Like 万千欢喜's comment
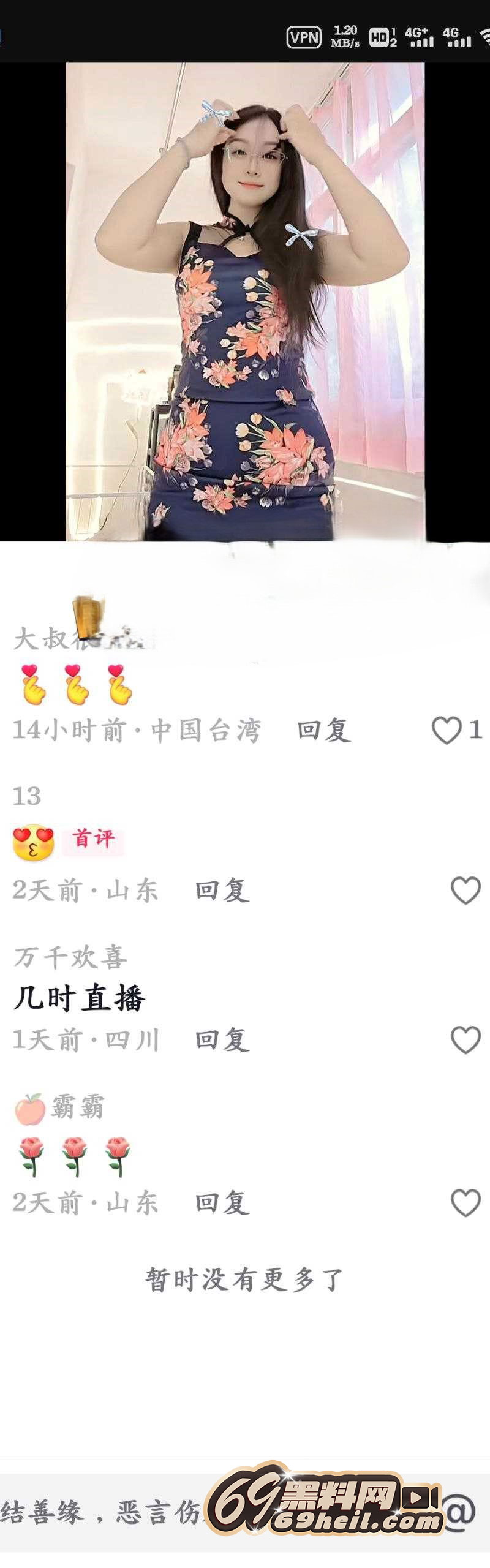 [466, 1040]
